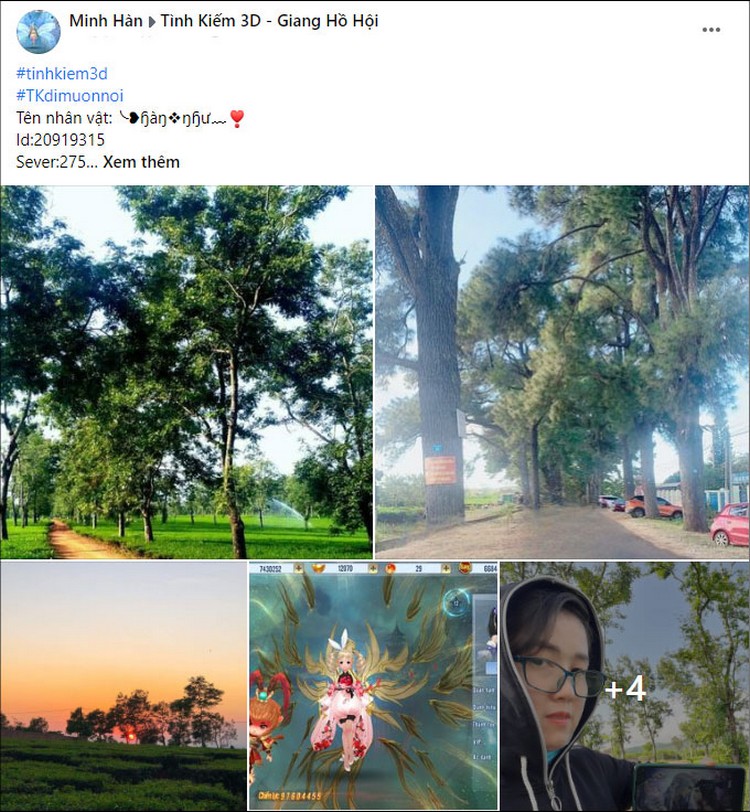View the +4 remaining photos
This screenshot has width=750, height=812.
coord(625,686)
